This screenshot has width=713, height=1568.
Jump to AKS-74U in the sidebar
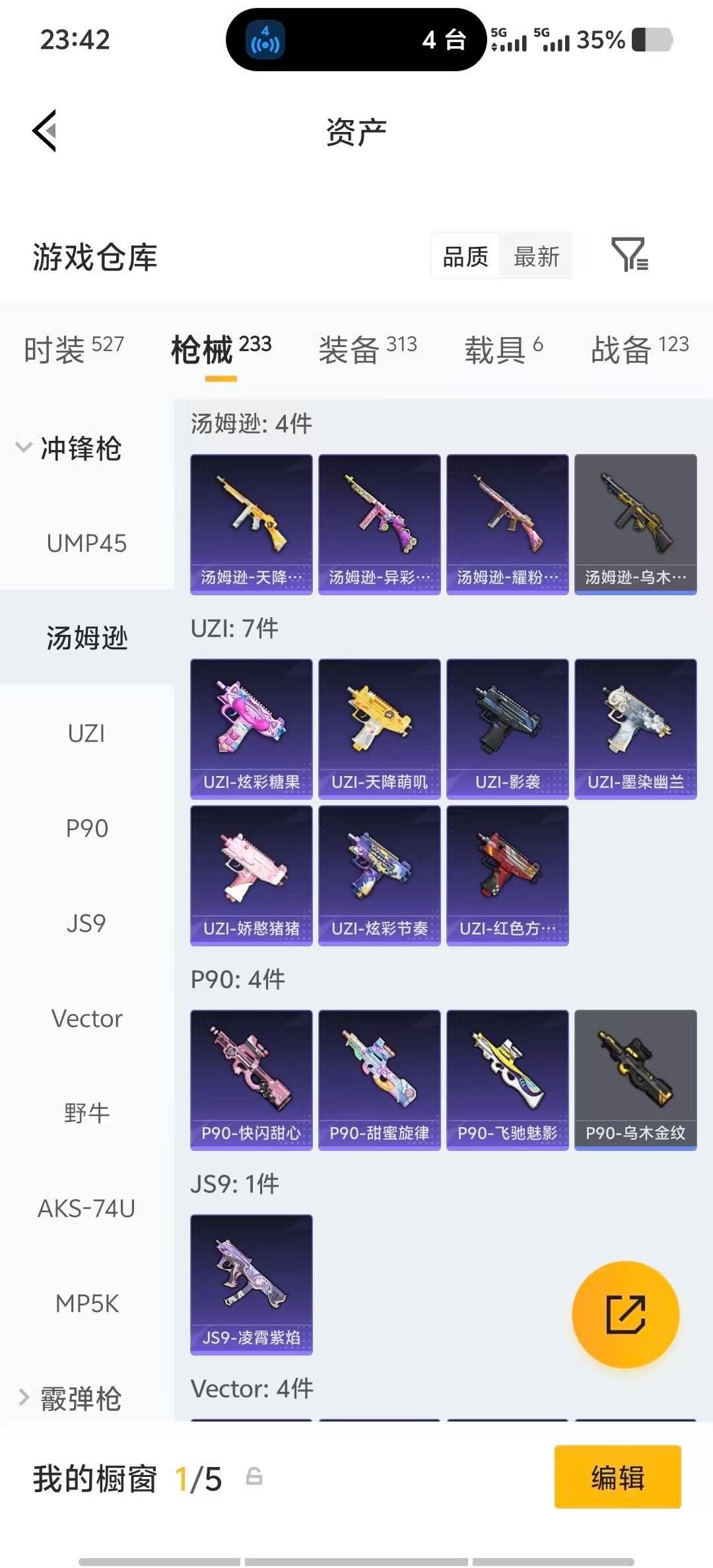(86, 1208)
